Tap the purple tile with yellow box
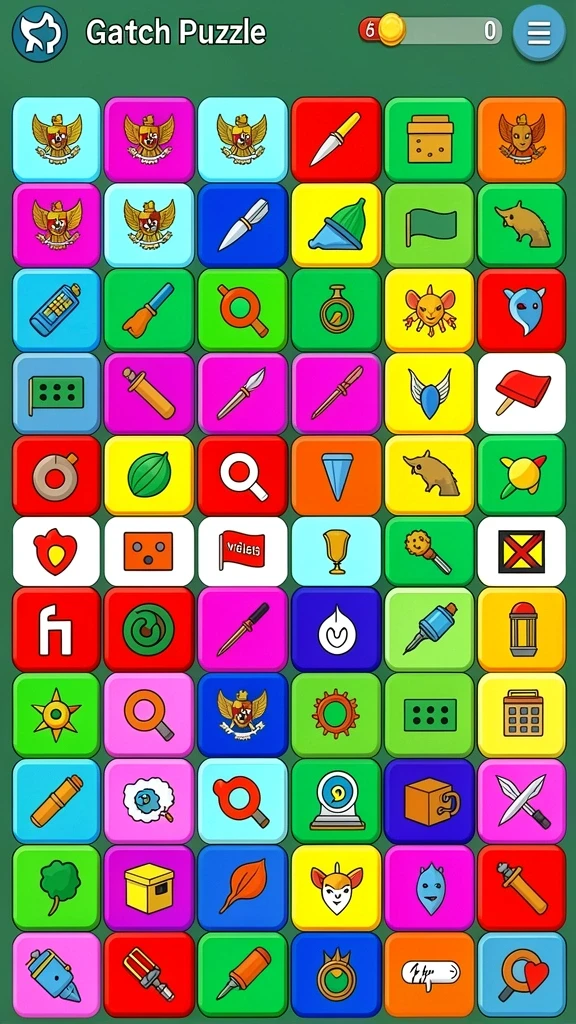The height and width of the screenshot is (1024, 576). click(x=149, y=888)
